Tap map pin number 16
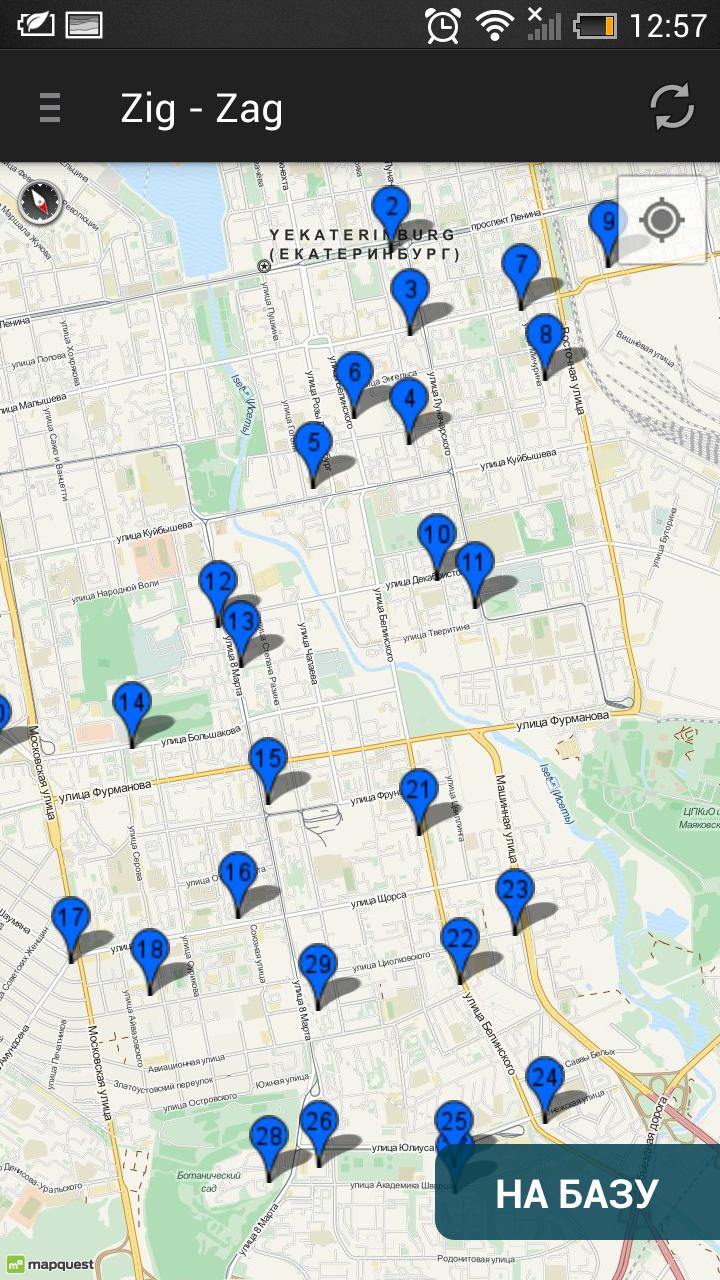The image size is (720, 1280). pyautogui.click(x=238, y=874)
